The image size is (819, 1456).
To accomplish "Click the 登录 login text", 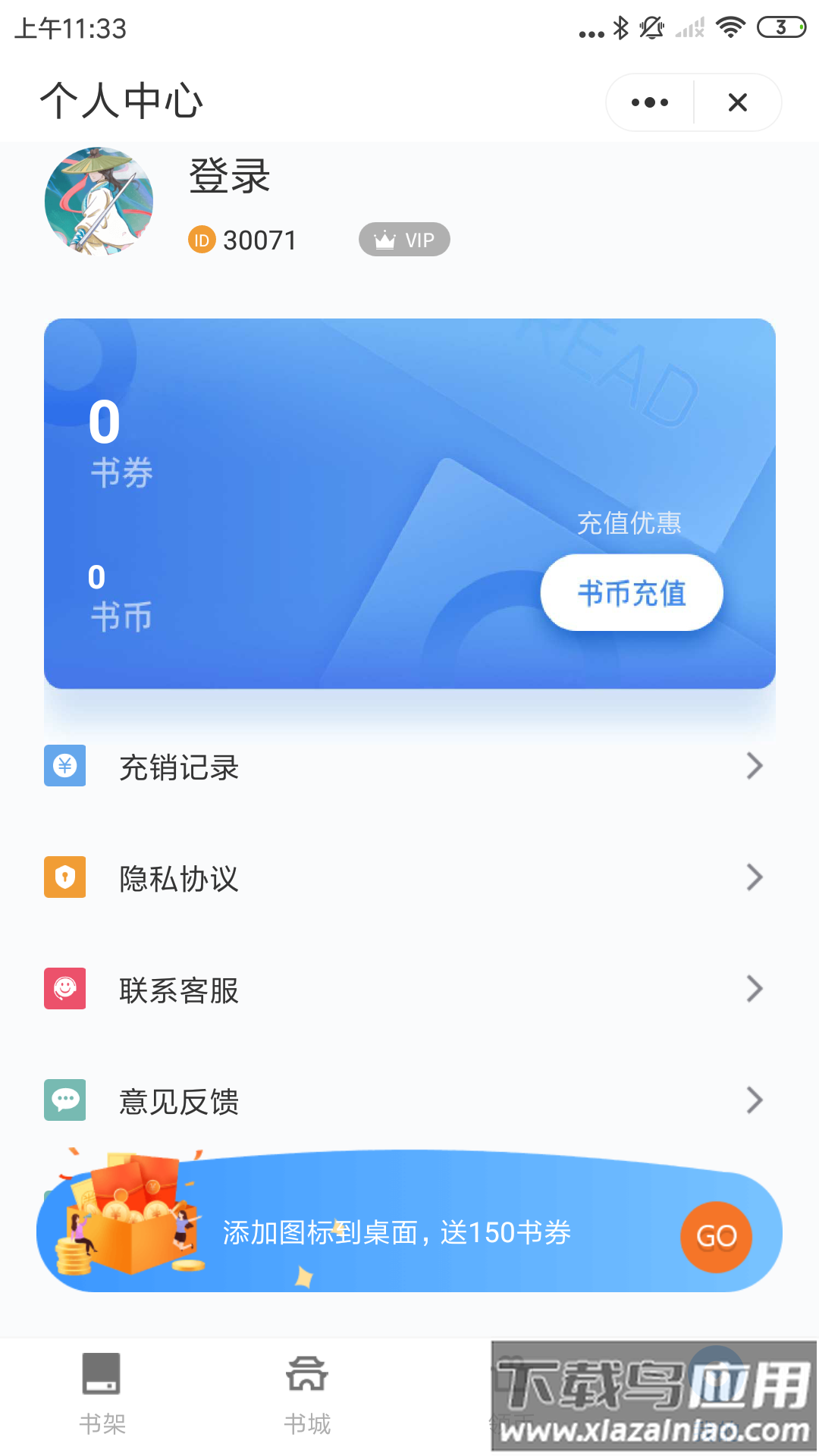I will coord(228,176).
